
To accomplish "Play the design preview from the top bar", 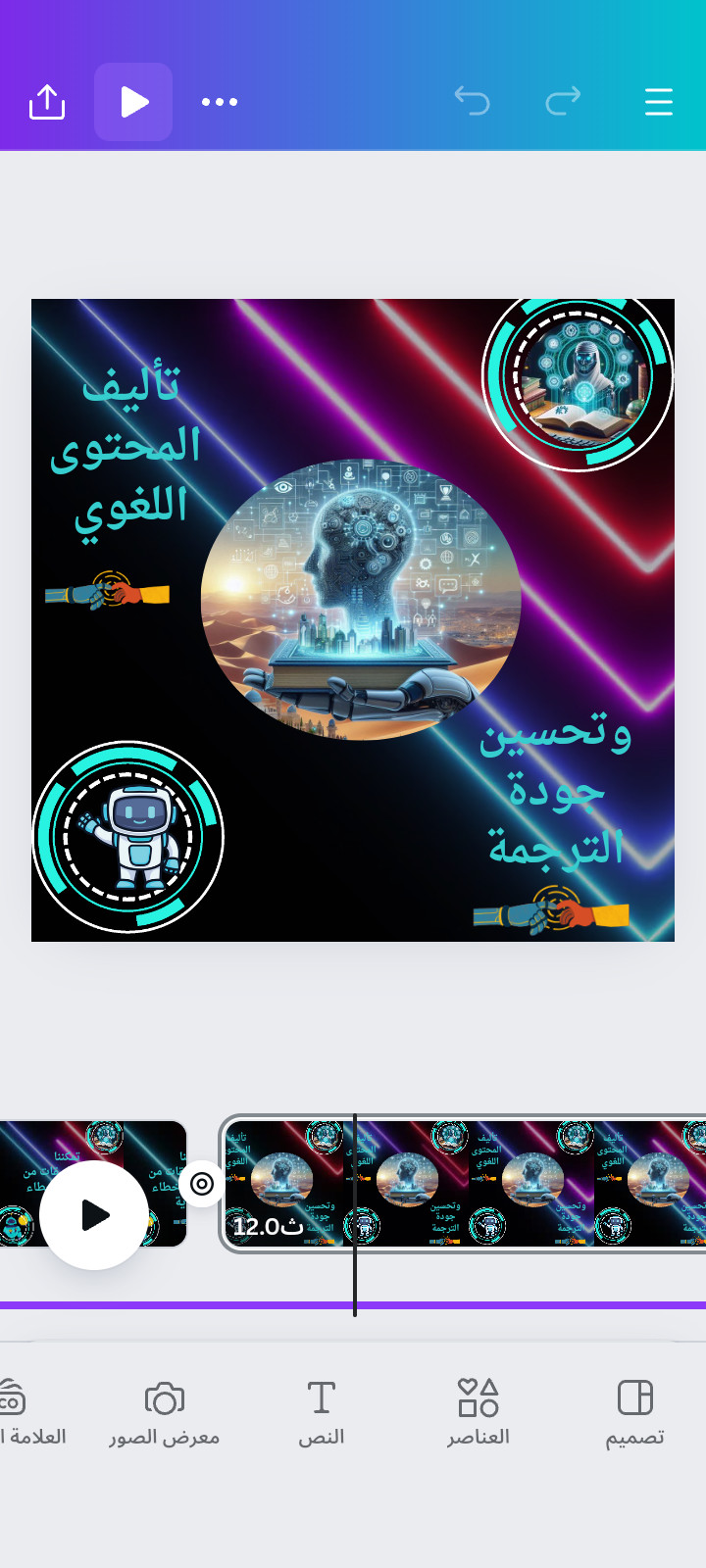I will (133, 102).
